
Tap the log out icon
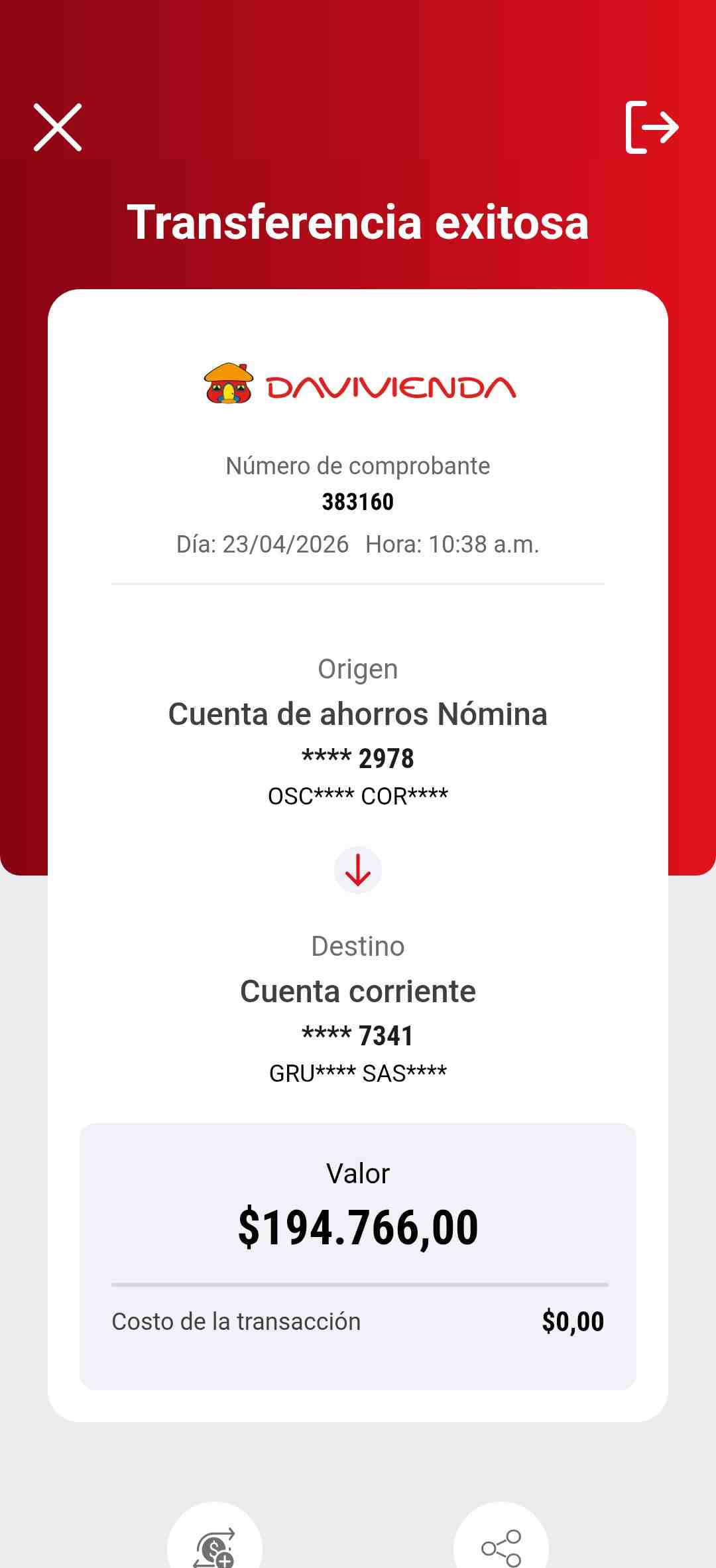652,127
